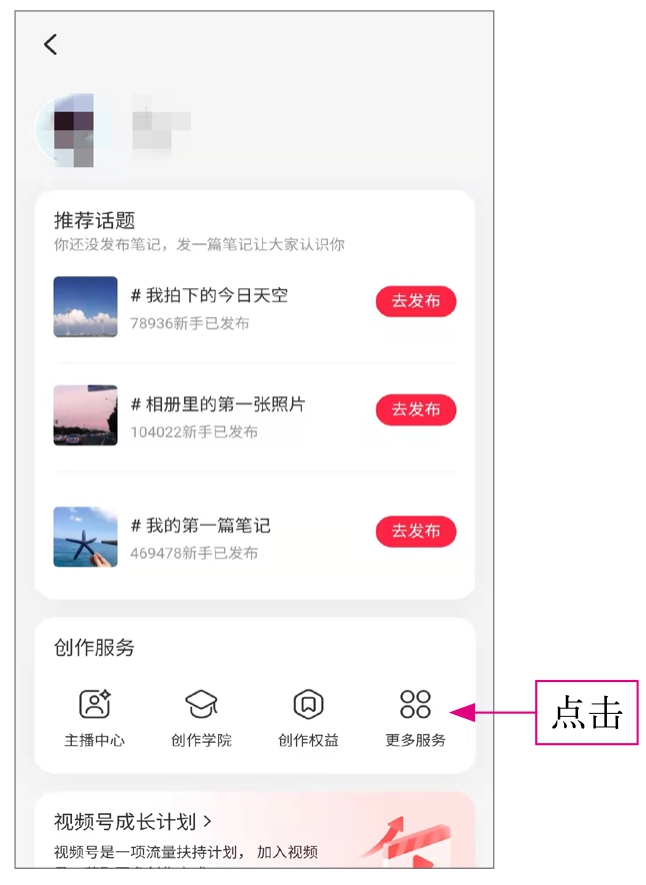Go back using the top arrow
This screenshot has width=646, height=885.
51,44
